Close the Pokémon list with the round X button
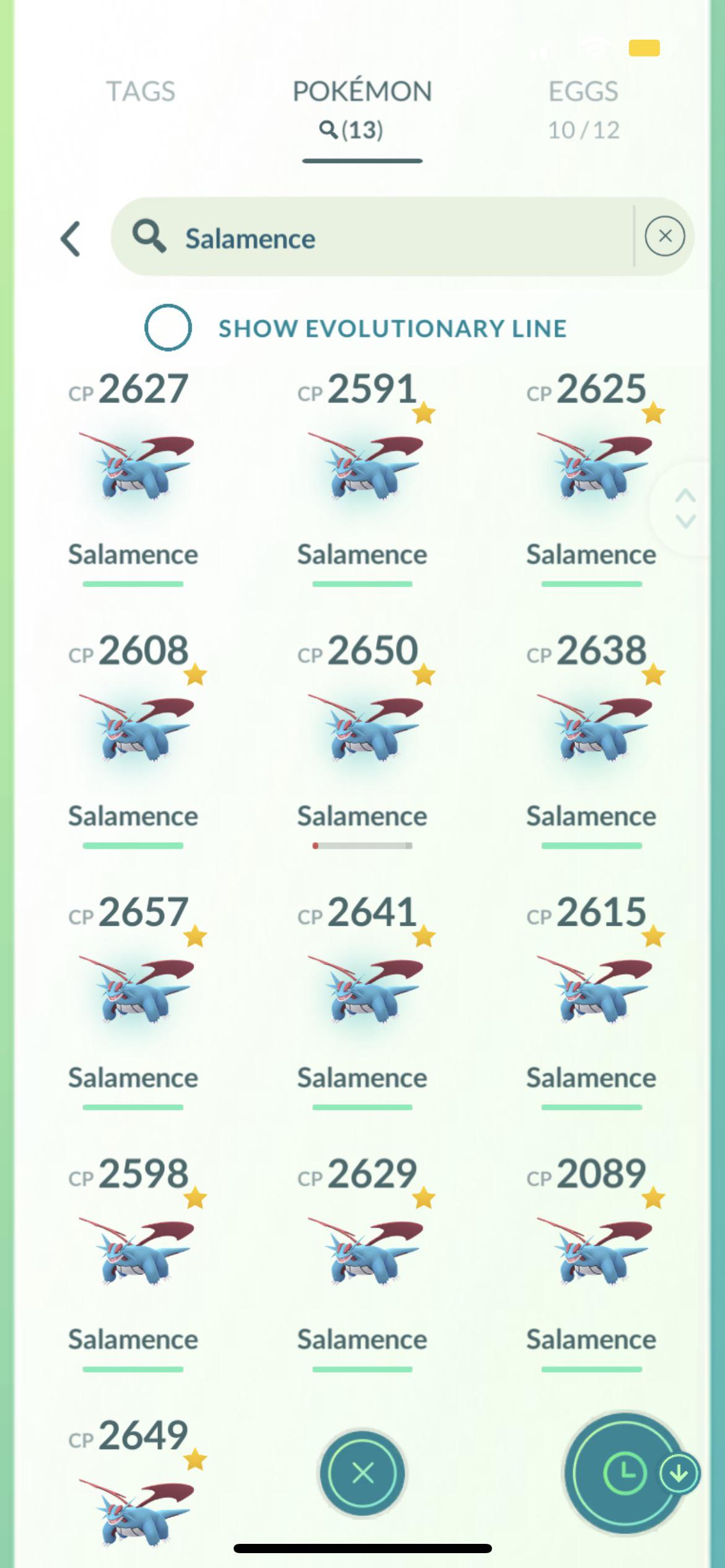Image resolution: width=725 pixels, height=1568 pixels. point(362,1474)
